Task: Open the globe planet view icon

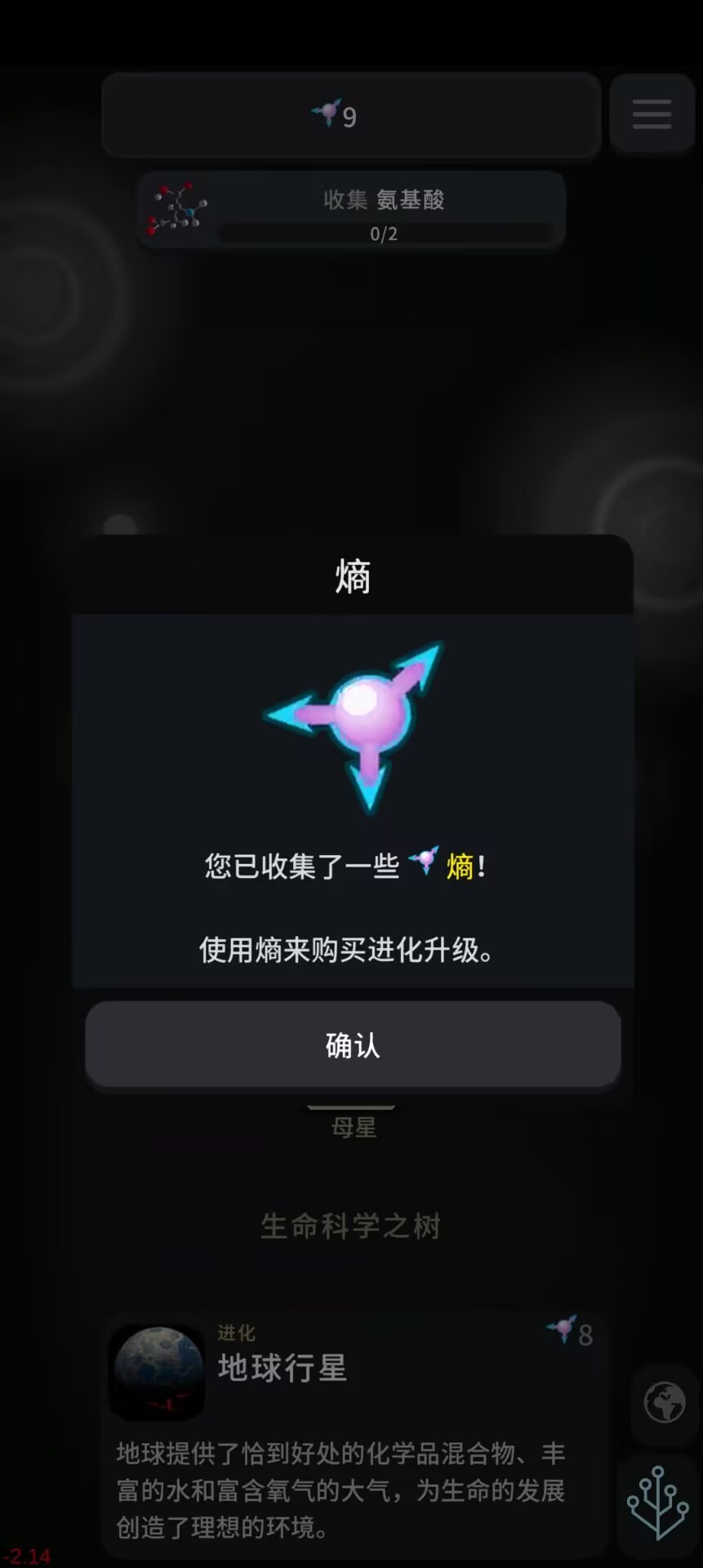Action: [x=665, y=1402]
